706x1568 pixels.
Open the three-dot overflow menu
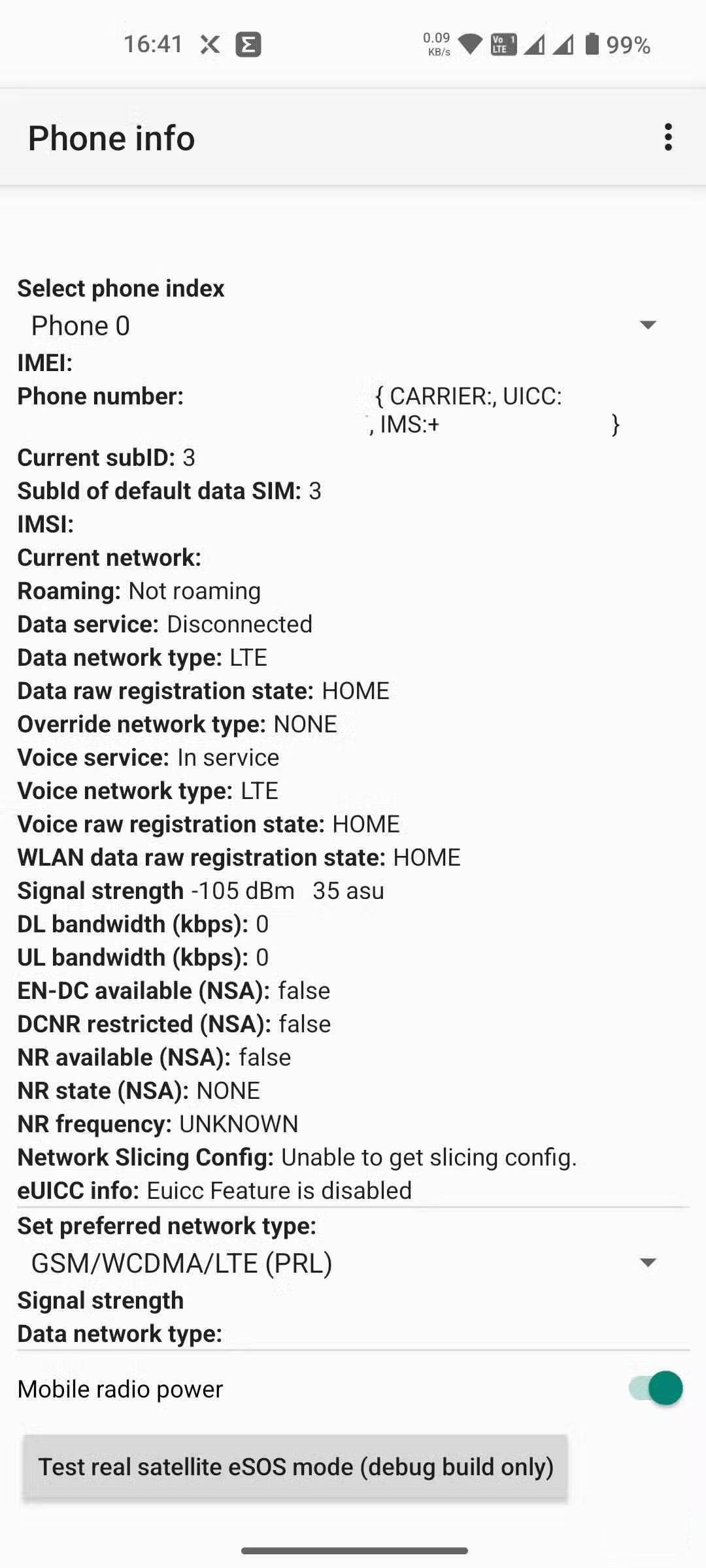click(667, 137)
